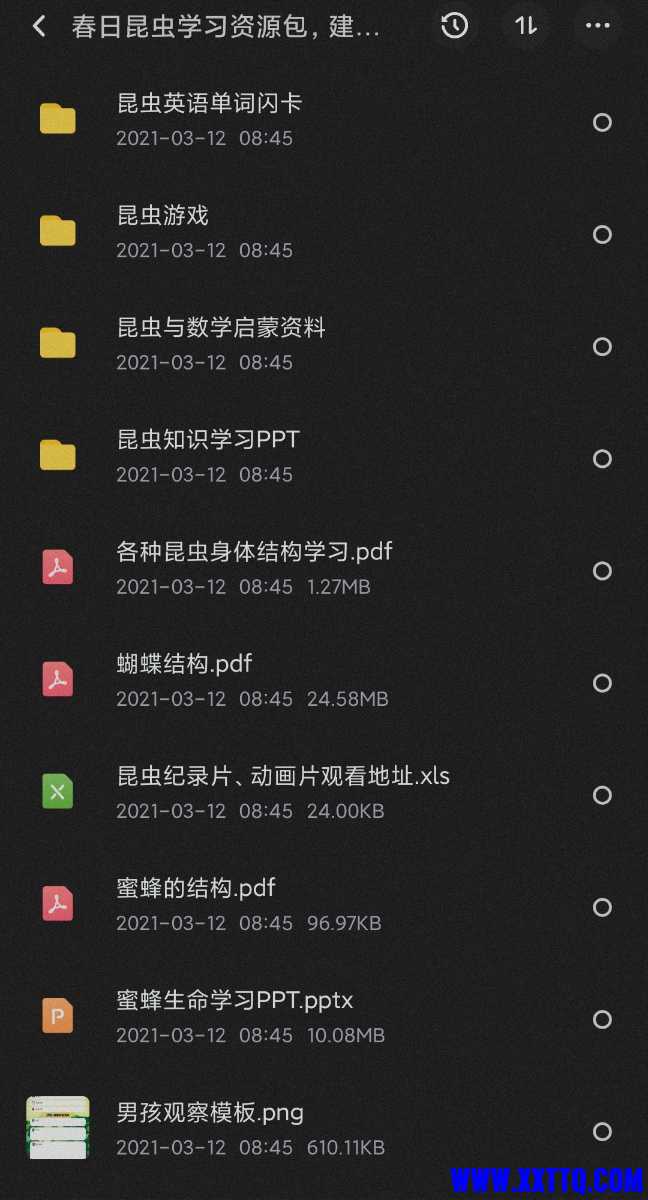Open the sort order options

tap(526, 26)
